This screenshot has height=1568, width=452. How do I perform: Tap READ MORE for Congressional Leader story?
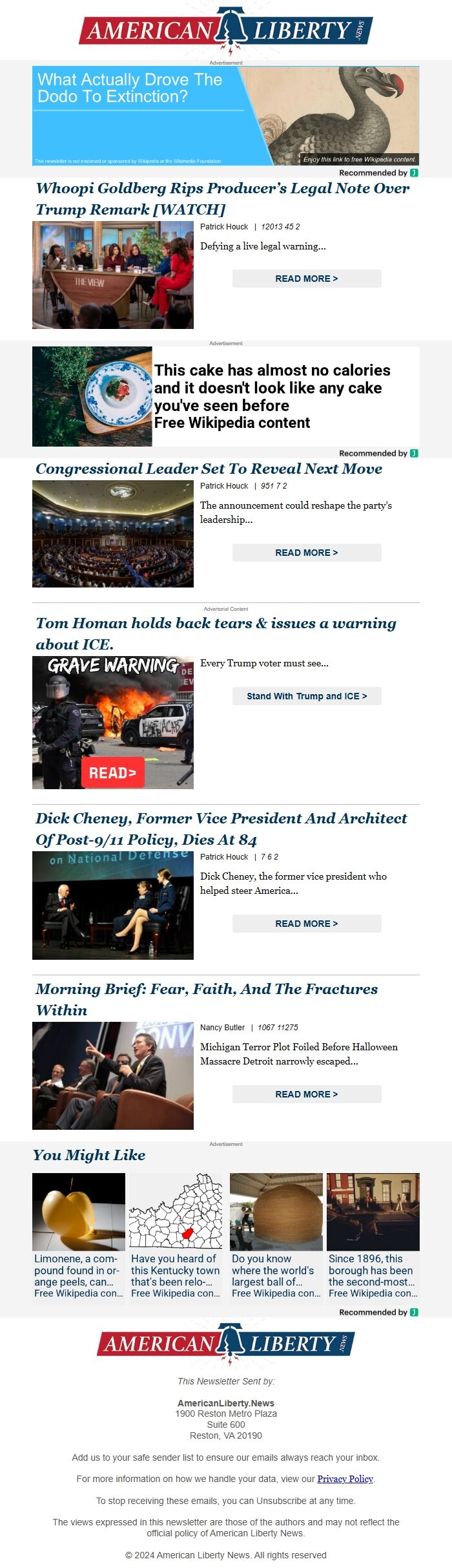pos(306,553)
